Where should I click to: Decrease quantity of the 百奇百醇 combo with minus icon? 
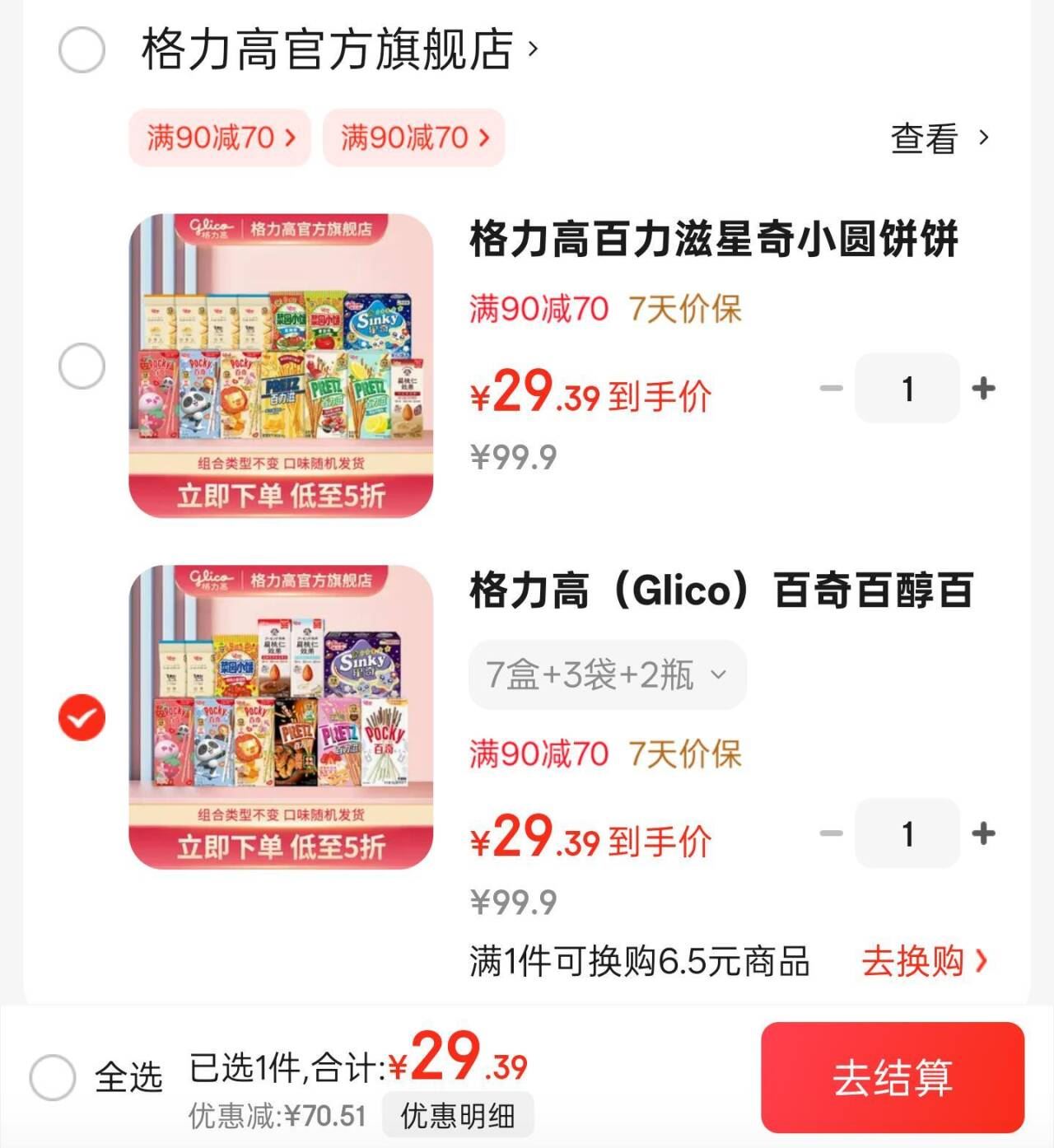831,833
